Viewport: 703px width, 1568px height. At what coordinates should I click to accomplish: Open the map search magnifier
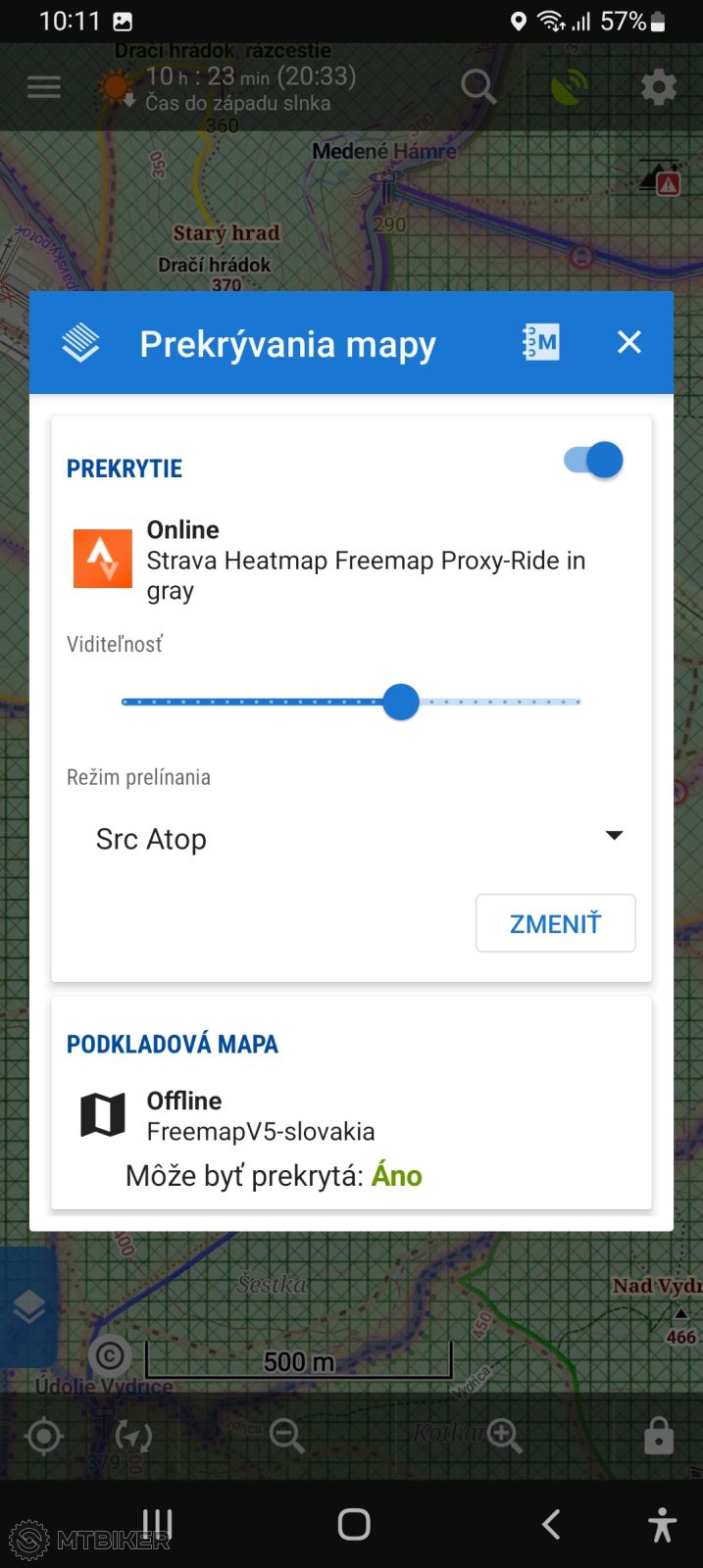tap(478, 87)
